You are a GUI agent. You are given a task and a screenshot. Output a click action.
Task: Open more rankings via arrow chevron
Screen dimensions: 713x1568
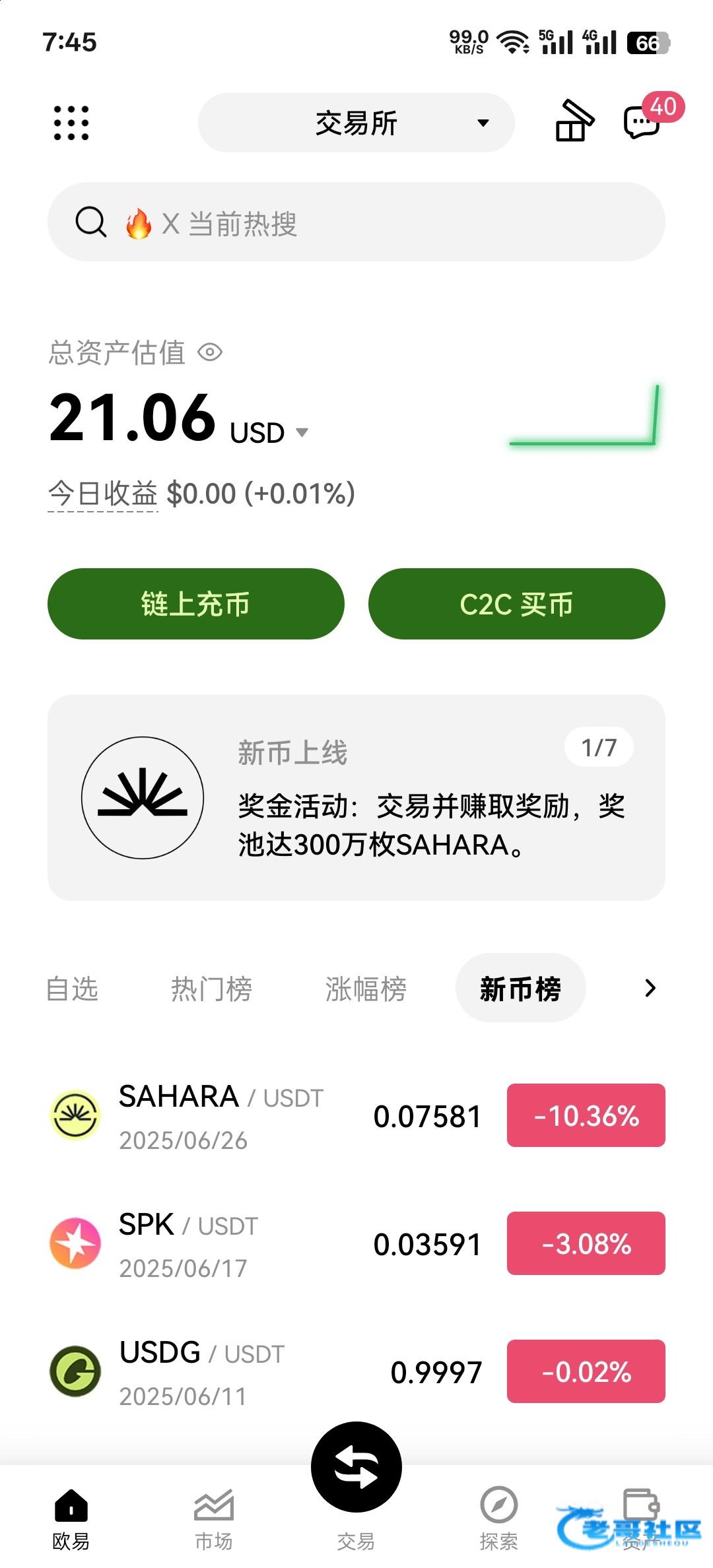pyautogui.click(x=650, y=988)
